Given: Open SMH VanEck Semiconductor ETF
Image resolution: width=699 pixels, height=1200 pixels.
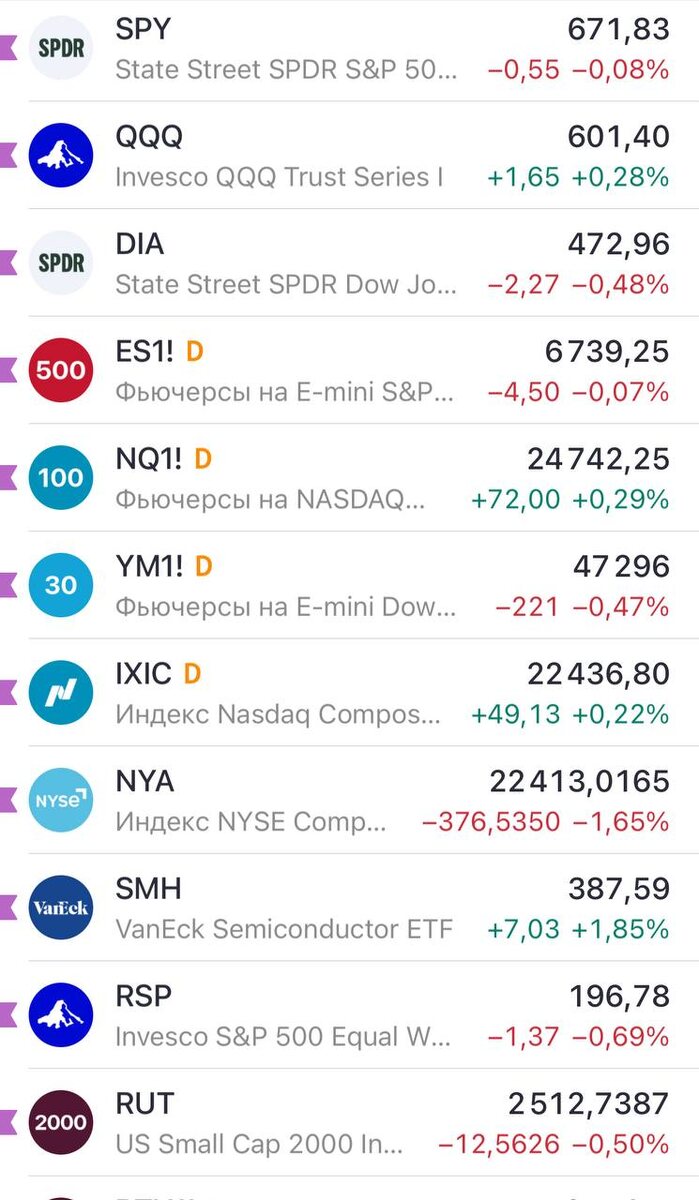Looking at the screenshot, I should [350, 908].
